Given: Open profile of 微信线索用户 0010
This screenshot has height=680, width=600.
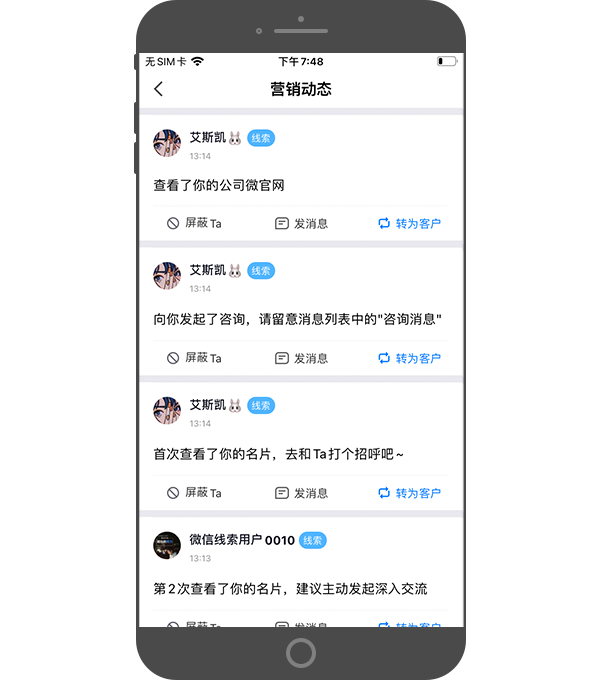Looking at the screenshot, I should coord(167,545).
